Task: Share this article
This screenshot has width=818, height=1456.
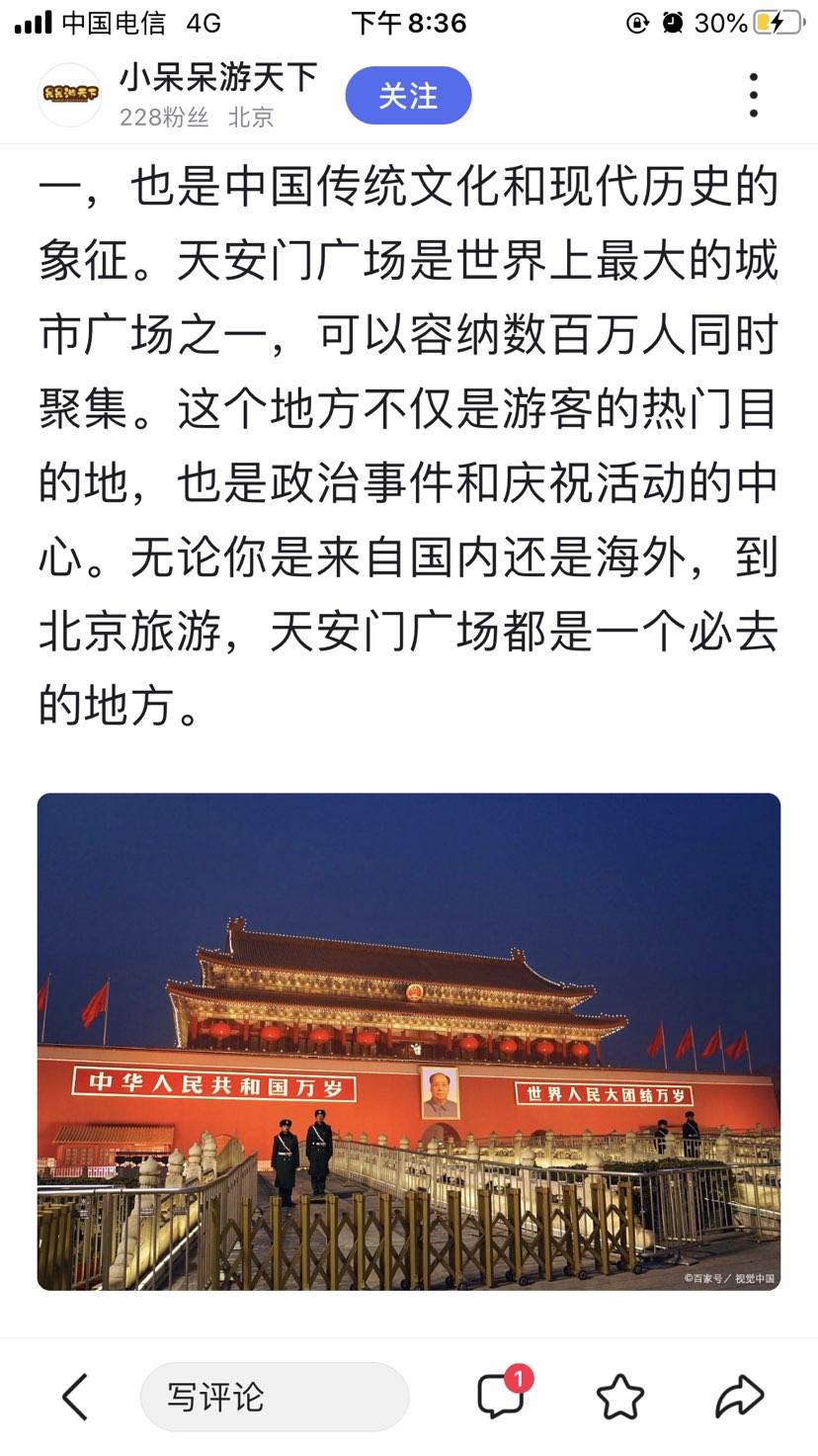Action: (739, 1397)
